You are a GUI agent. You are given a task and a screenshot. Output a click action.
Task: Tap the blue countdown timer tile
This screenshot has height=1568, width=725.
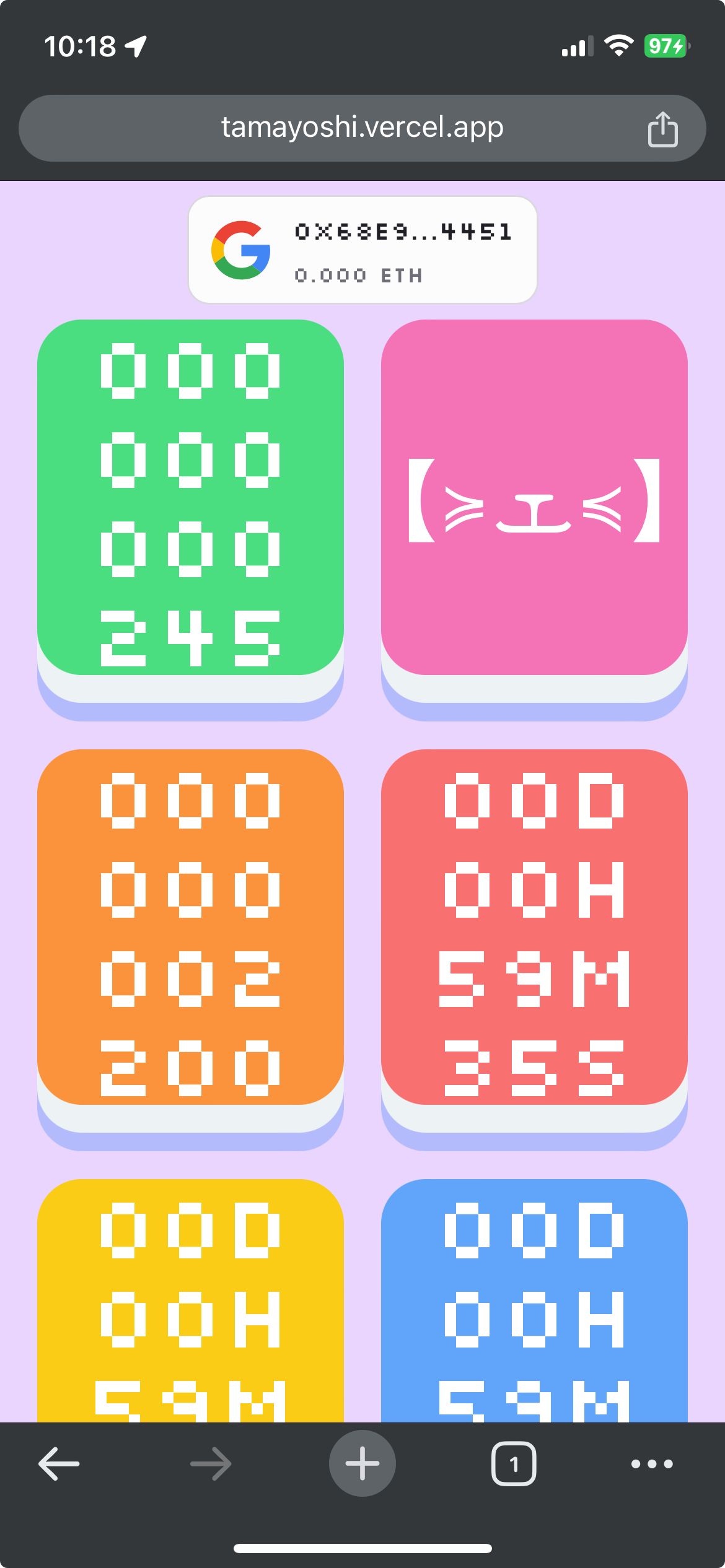click(534, 1300)
